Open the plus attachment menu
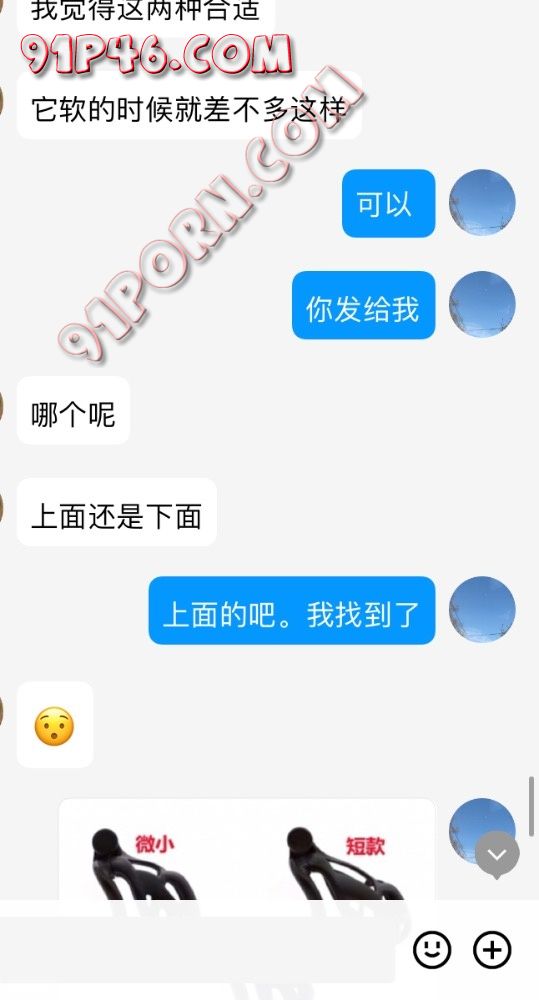Screen dimensions: 539x1000 point(492,950)
